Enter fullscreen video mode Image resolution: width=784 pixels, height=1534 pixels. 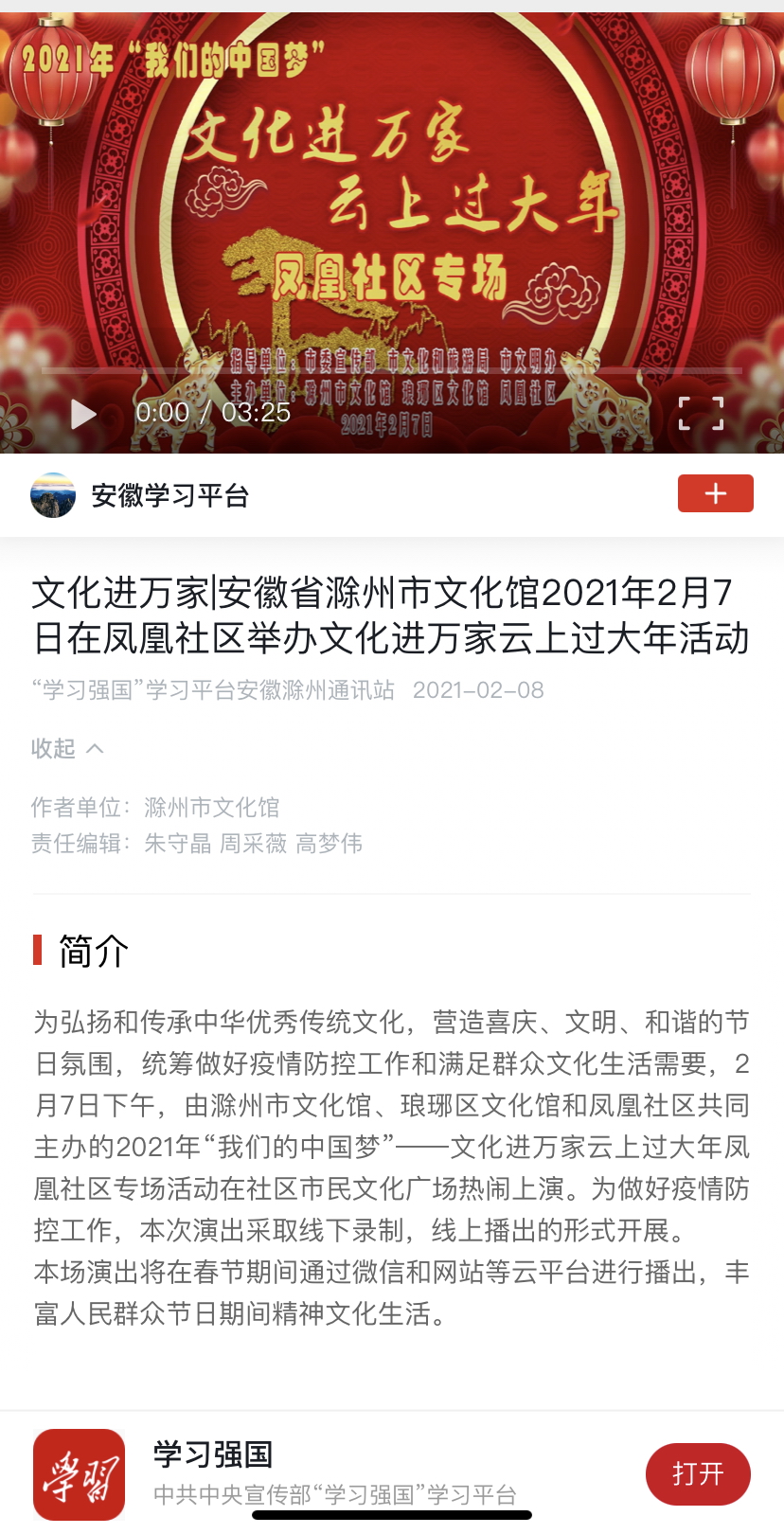tap(701, 414)
